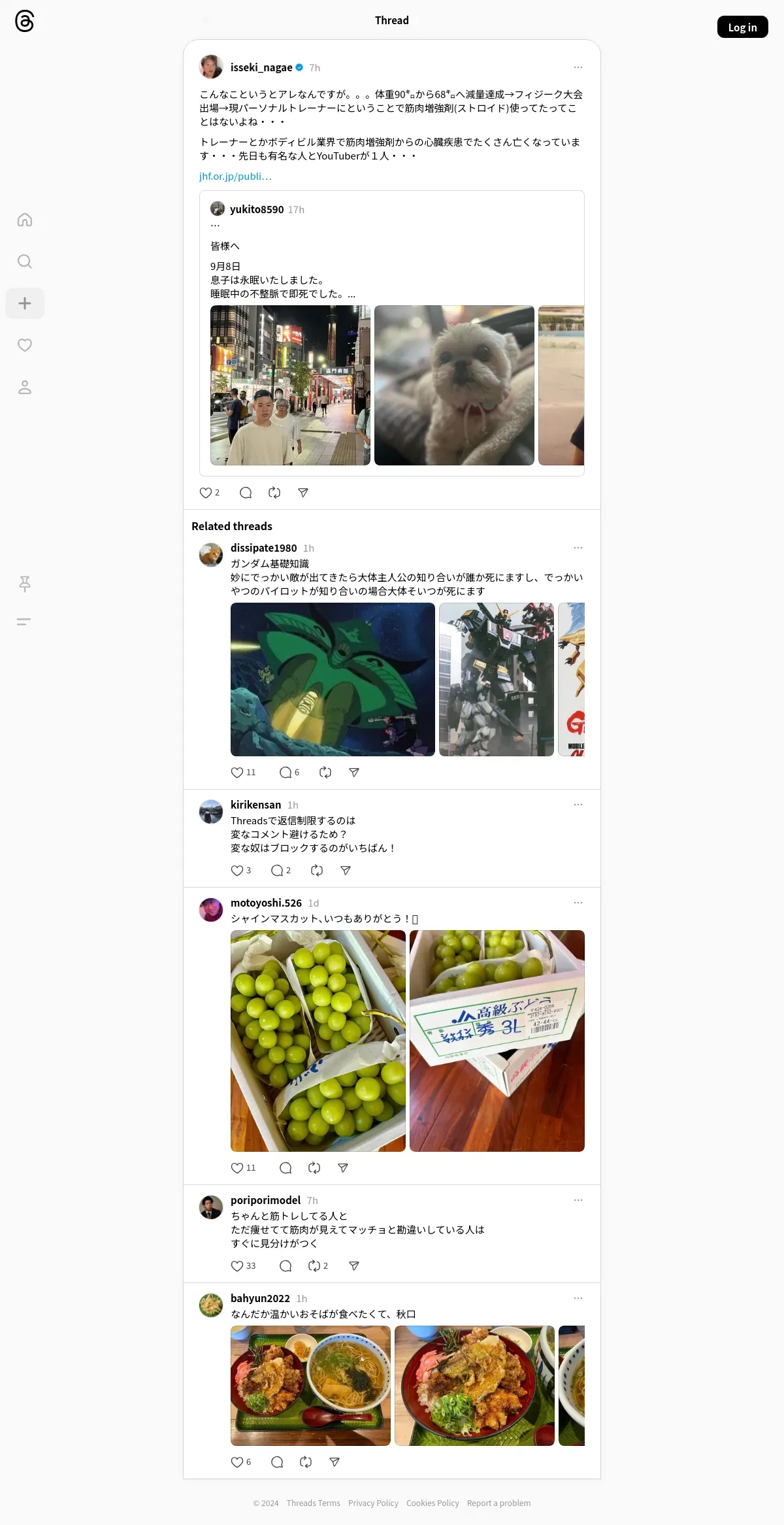The width and height of the screenshot is (784, 1525).
Task: Repost isseki_nagae's thread
Action: (x=274, y=493)
